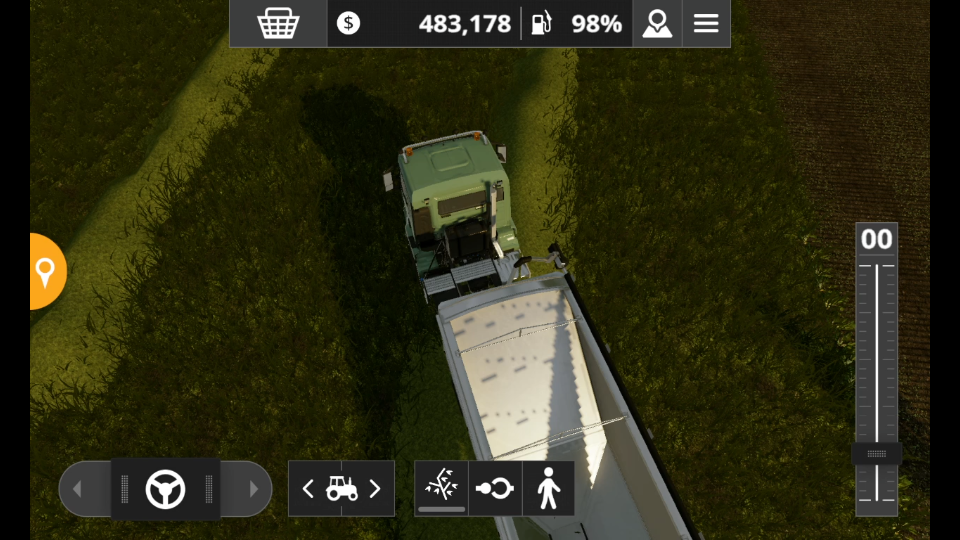Tap the speed throttle slider
This screenshot has width=960, height=540.
coord(877,454)
